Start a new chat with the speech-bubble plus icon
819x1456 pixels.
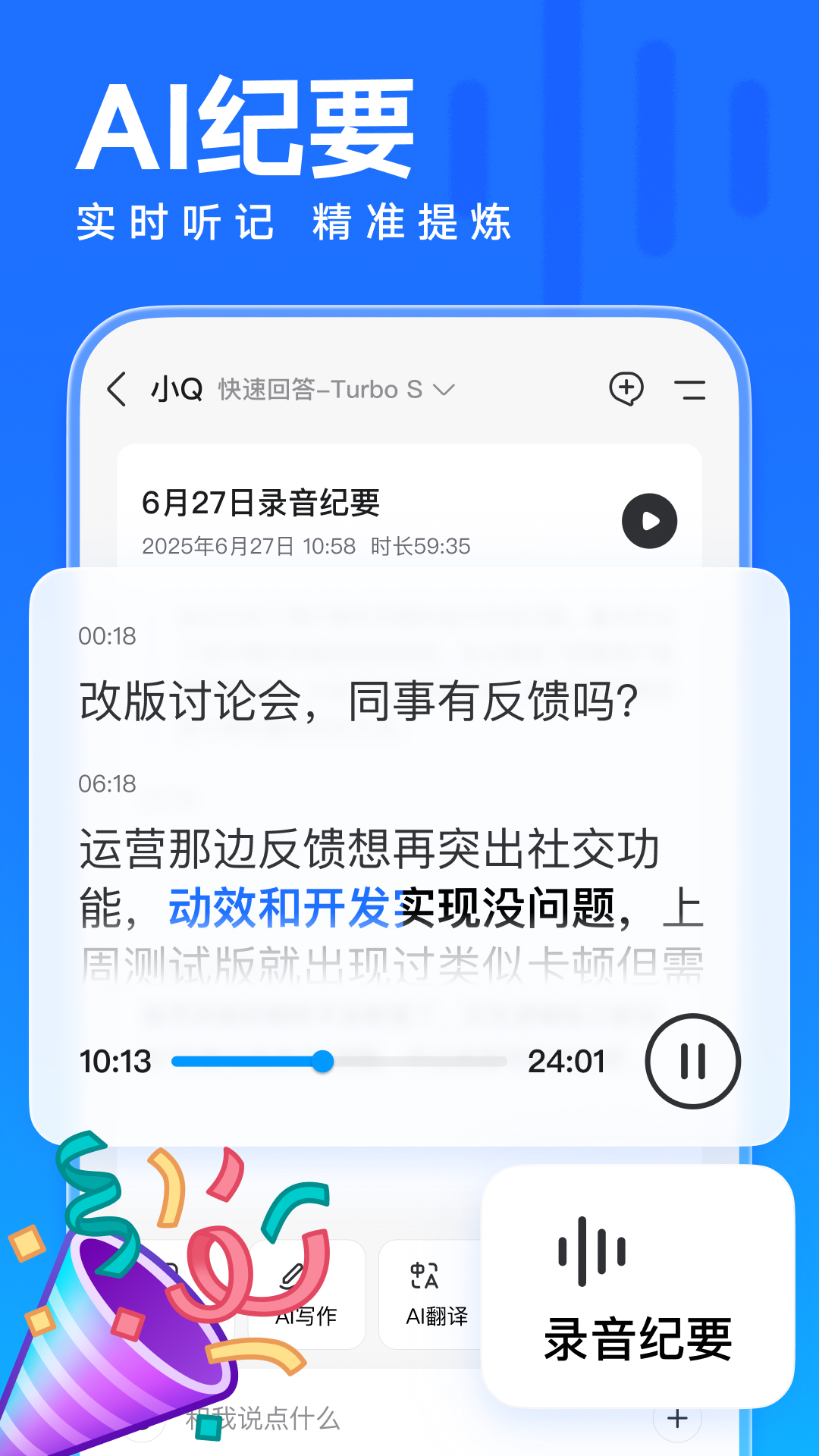tap(626, 389)
